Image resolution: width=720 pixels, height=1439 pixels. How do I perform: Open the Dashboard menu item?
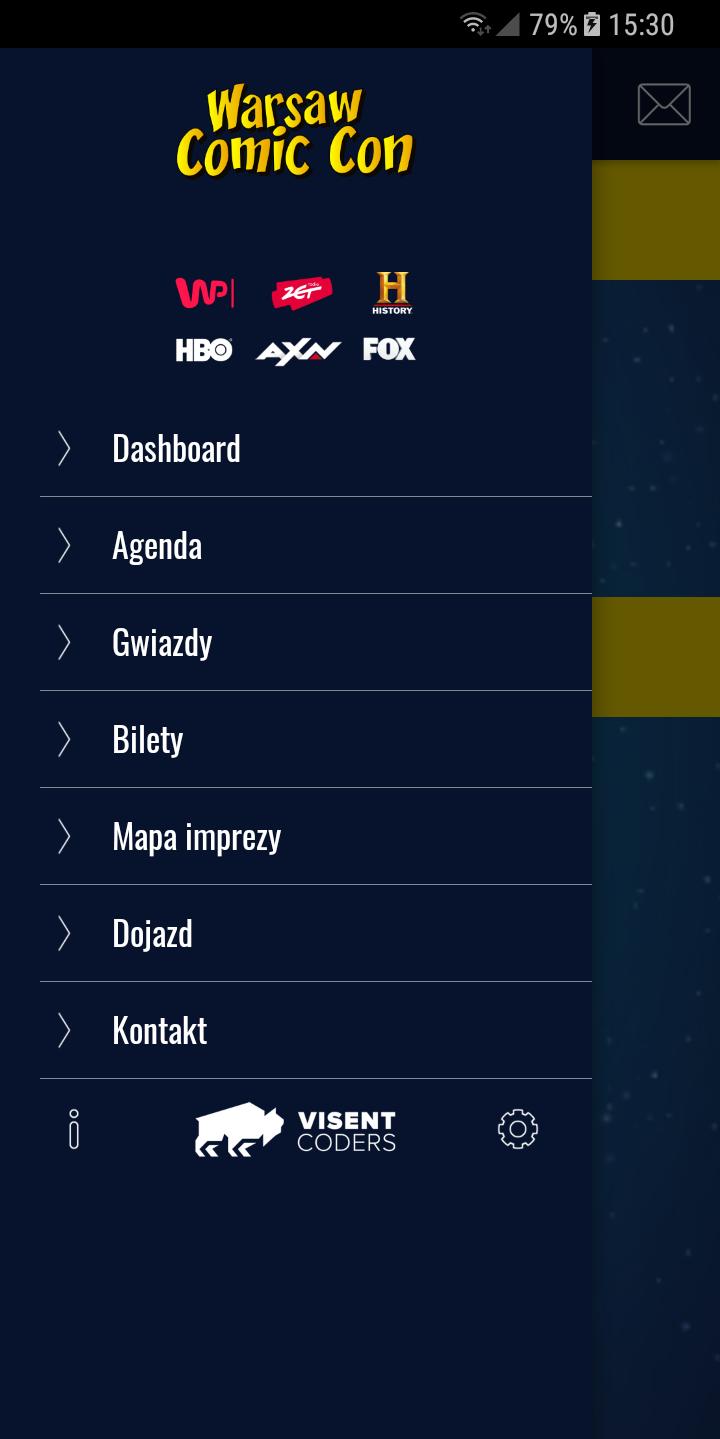(176, 449)
